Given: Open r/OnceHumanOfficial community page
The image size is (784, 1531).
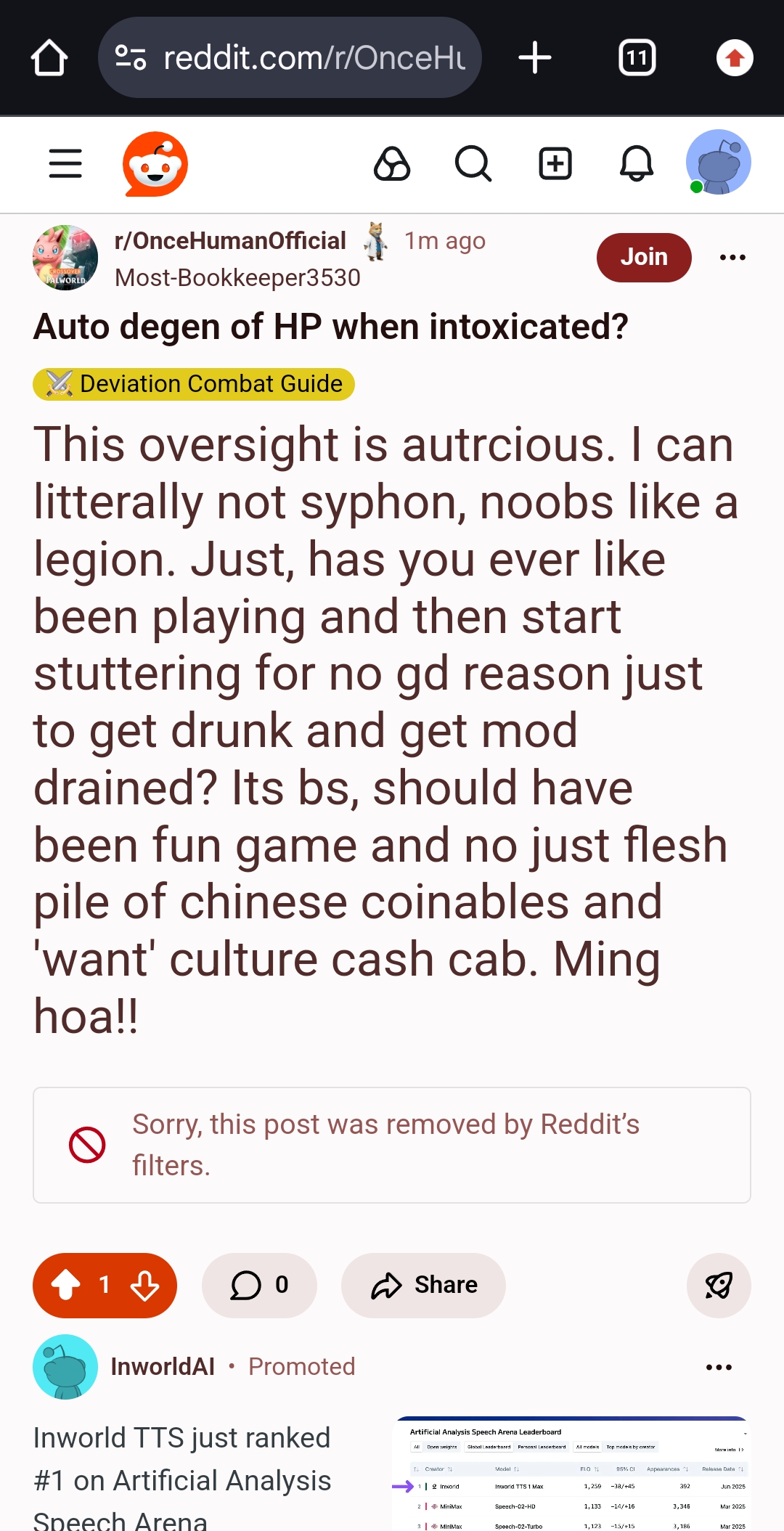Looking at the screenshot, I should (230, 241).
